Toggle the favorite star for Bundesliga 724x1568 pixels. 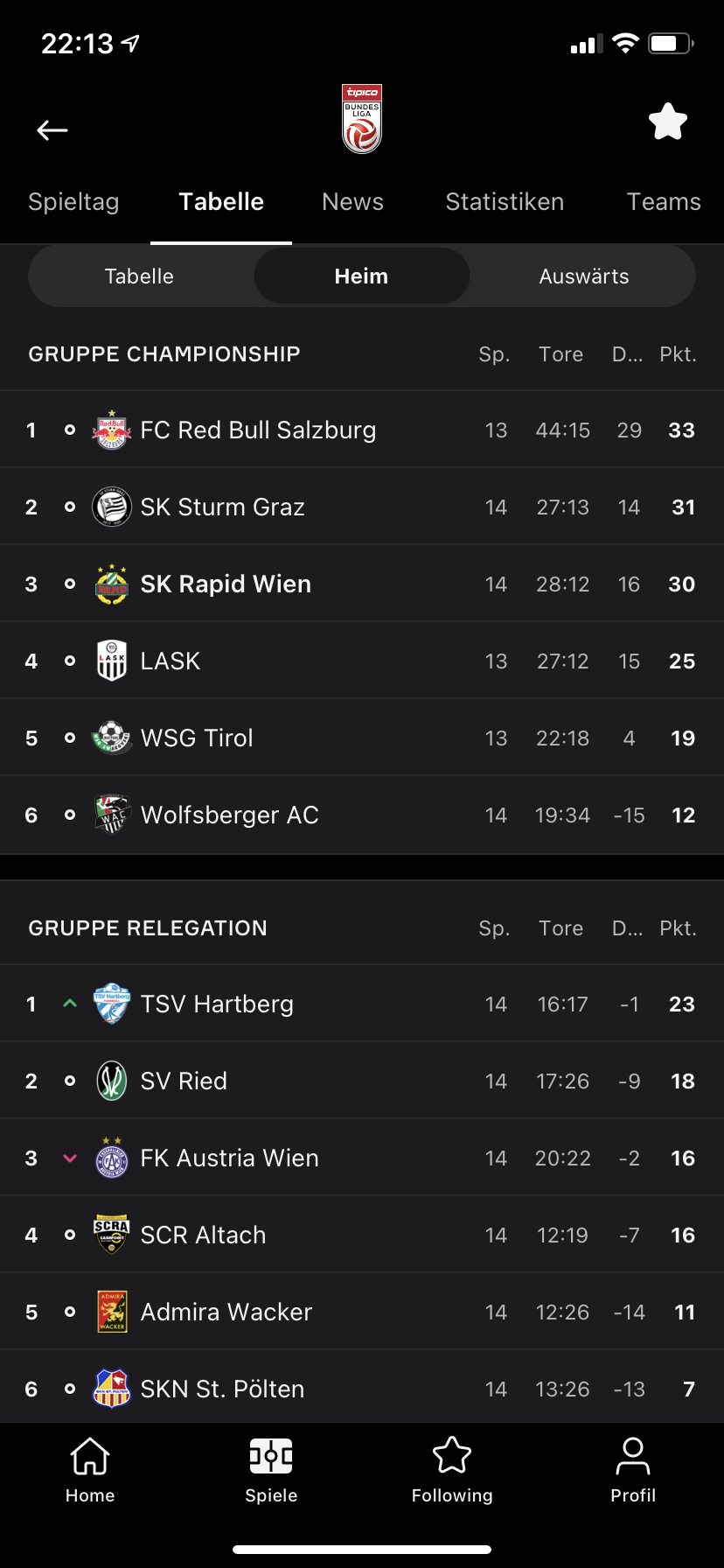[x=668, y=122]
